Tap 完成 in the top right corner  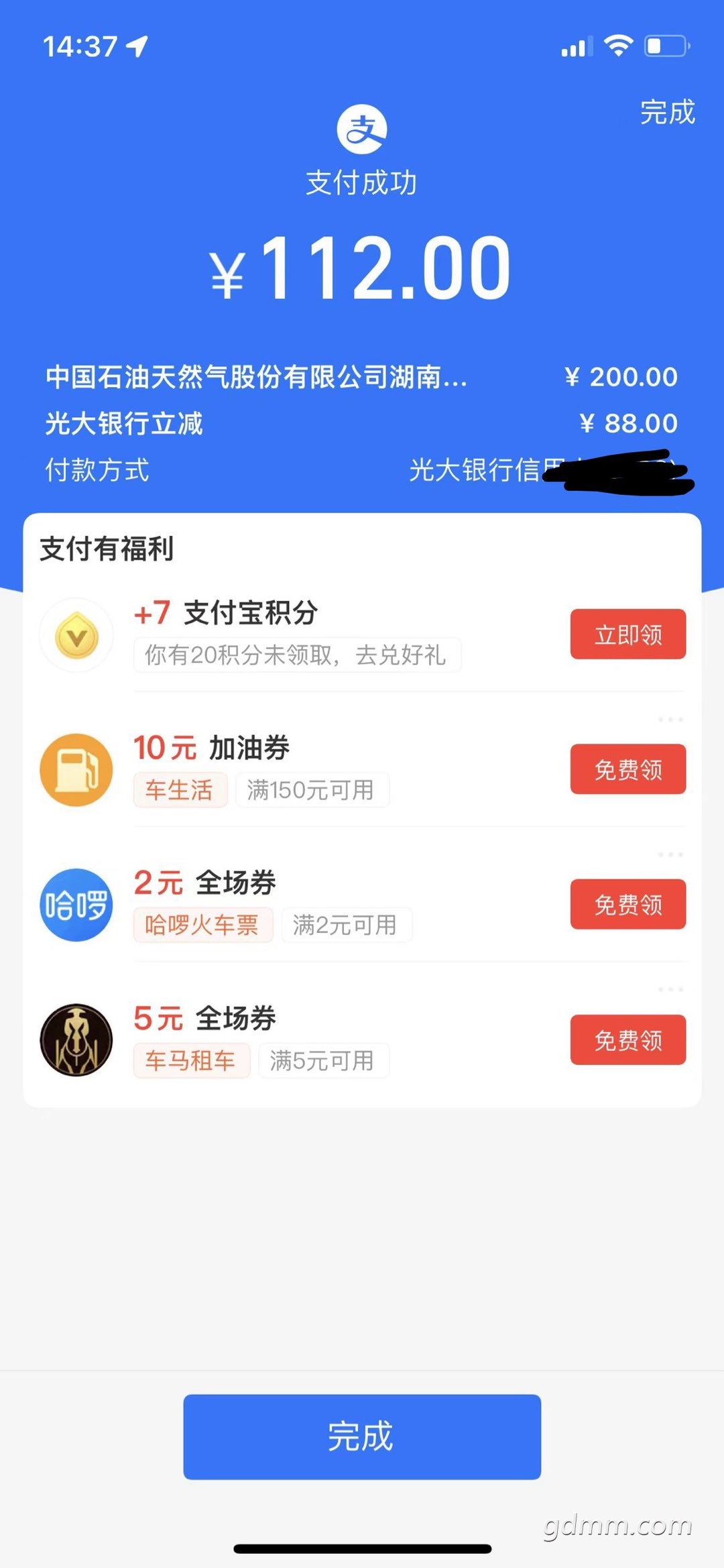coord(668,112)
